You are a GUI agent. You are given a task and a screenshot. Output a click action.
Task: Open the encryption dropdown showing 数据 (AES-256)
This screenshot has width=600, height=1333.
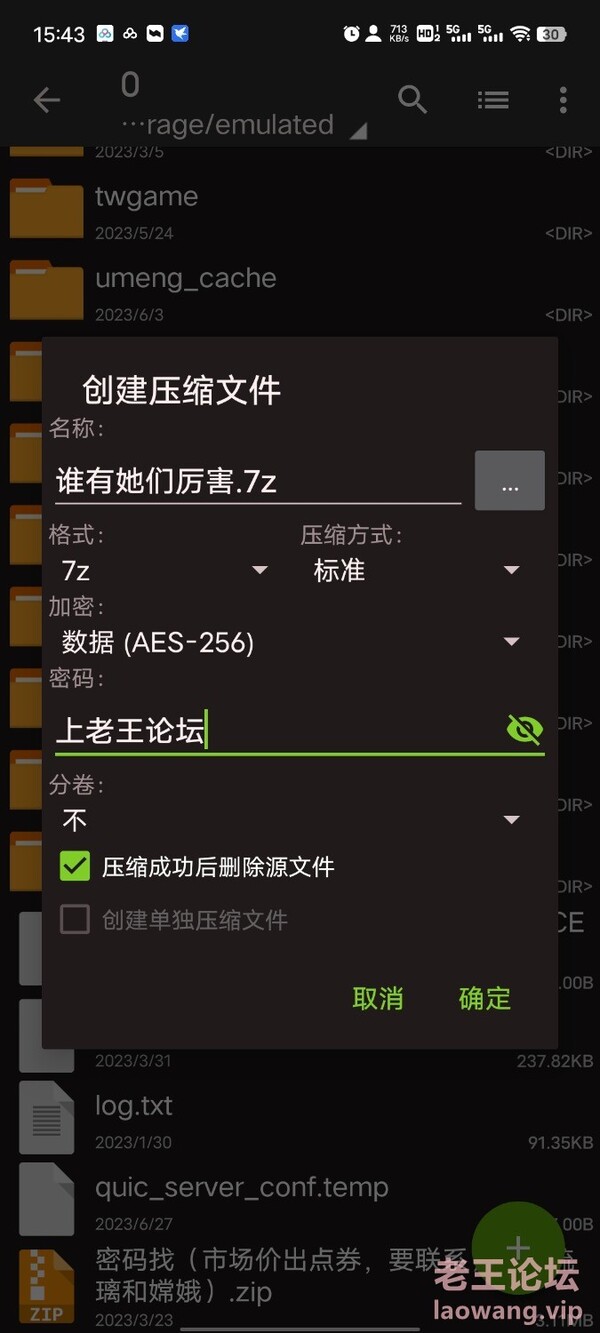click(x=290, y=642)
